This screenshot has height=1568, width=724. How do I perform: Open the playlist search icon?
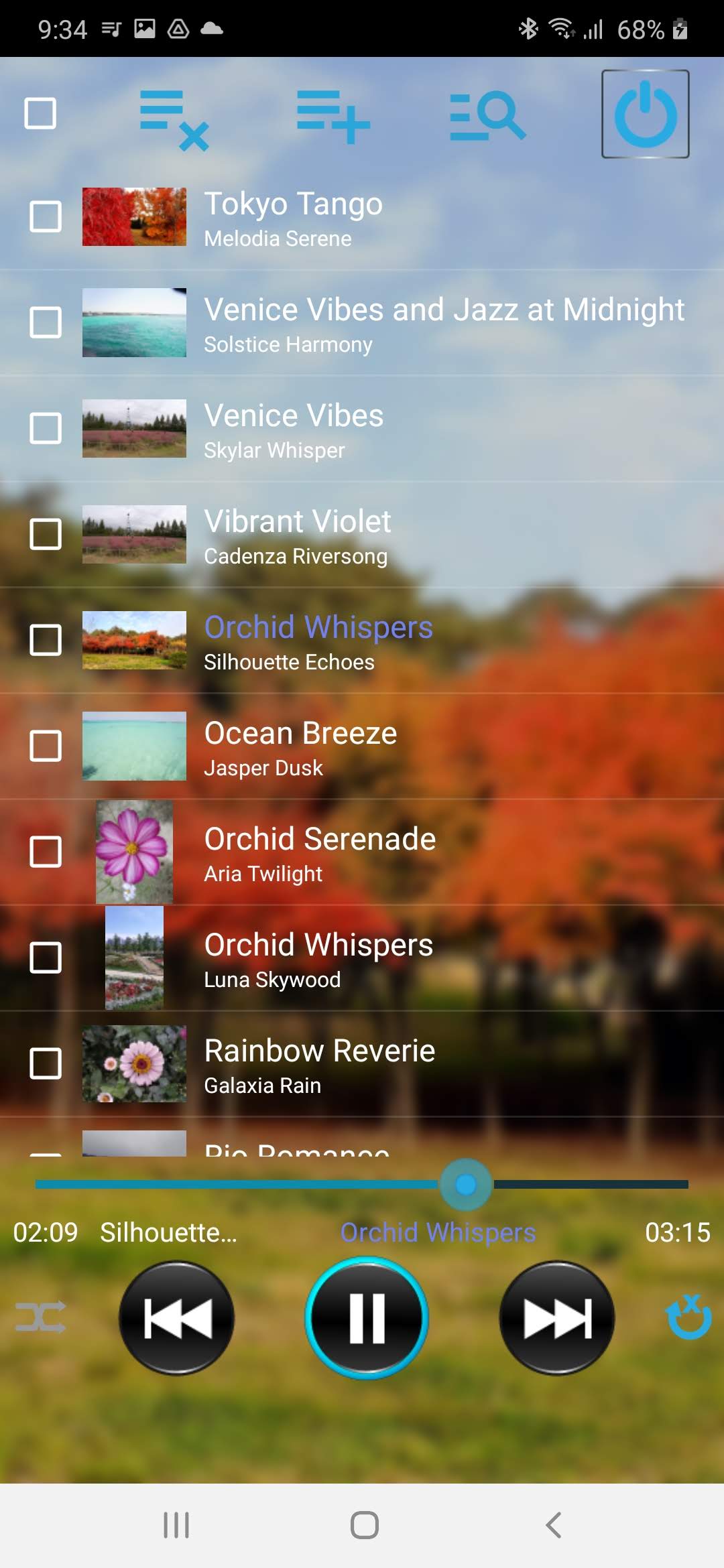click(x=487, y=117)
